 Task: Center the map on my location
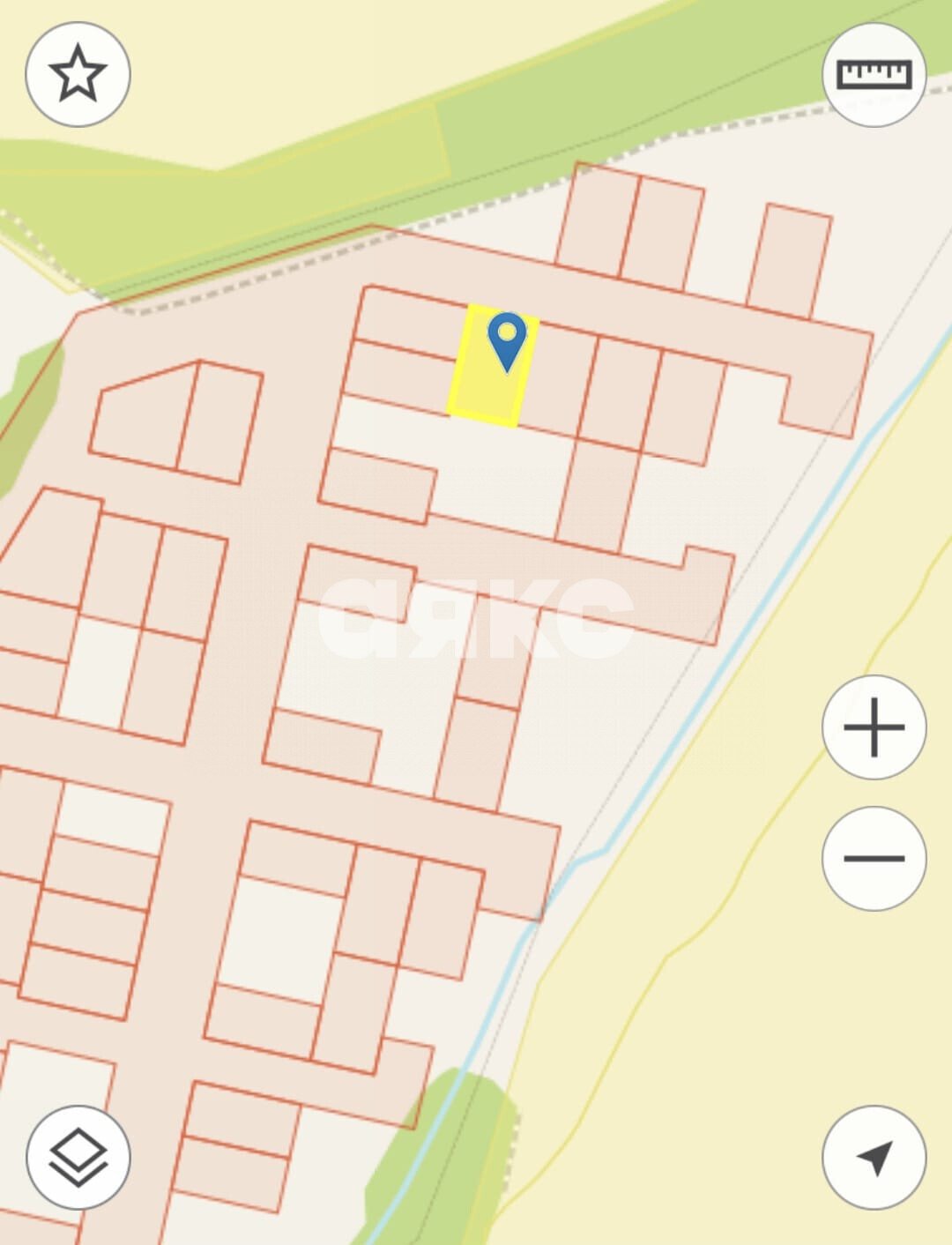(x=874, y=1157)
